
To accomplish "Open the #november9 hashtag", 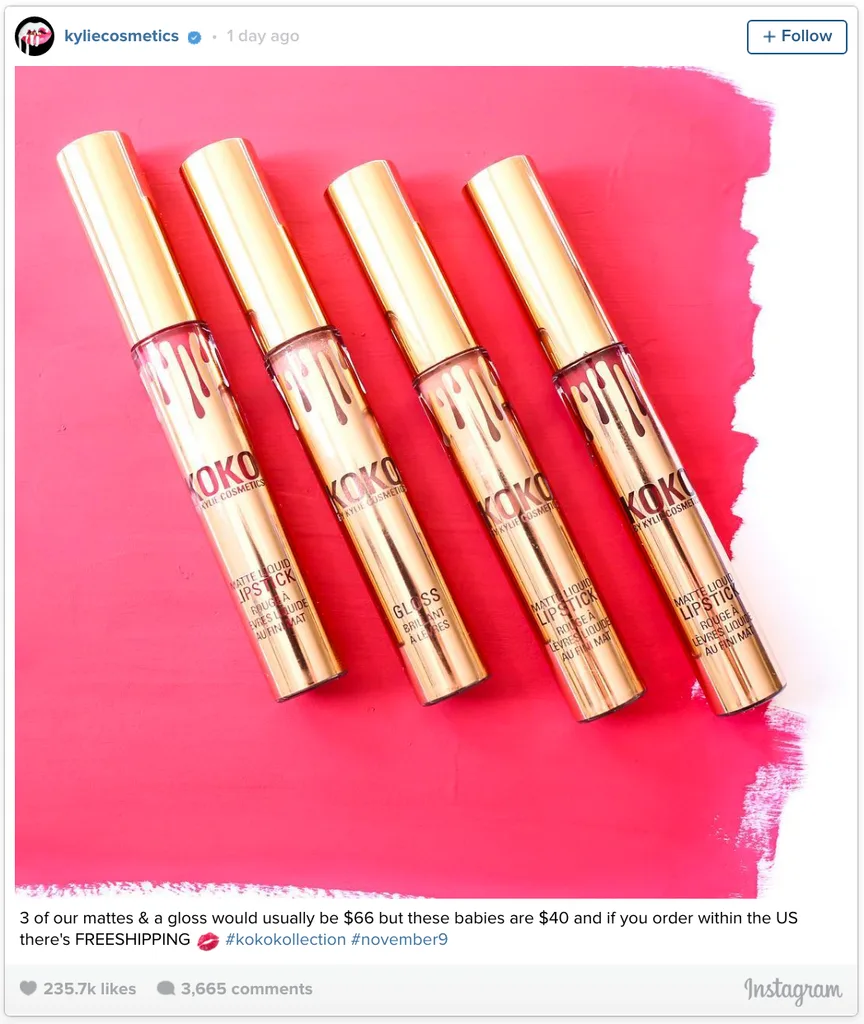I will (x=399, y=940).
